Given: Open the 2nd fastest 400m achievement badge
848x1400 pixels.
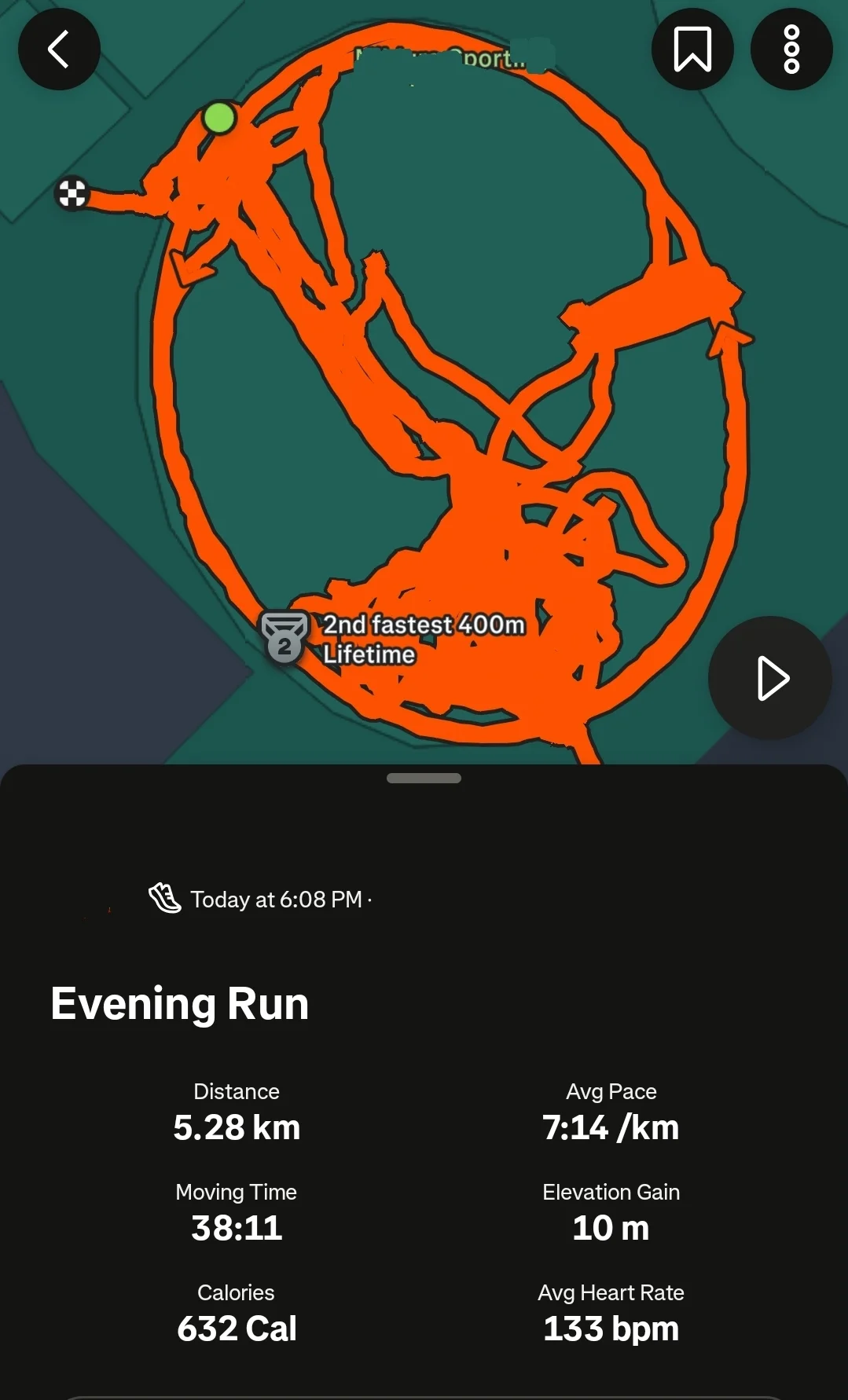Looking at the screenshot, I should 285,639.
